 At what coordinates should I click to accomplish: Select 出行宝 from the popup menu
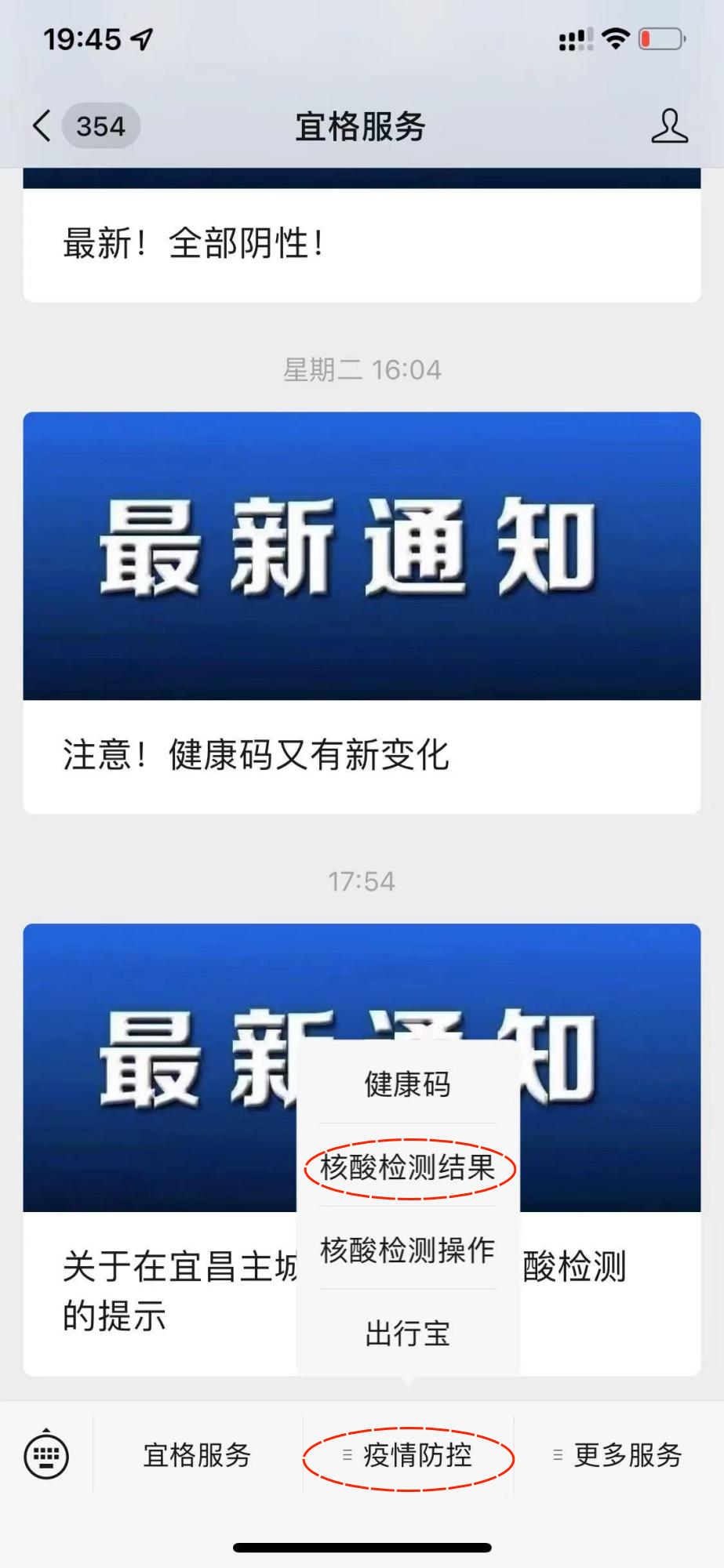pos(408,1333)
